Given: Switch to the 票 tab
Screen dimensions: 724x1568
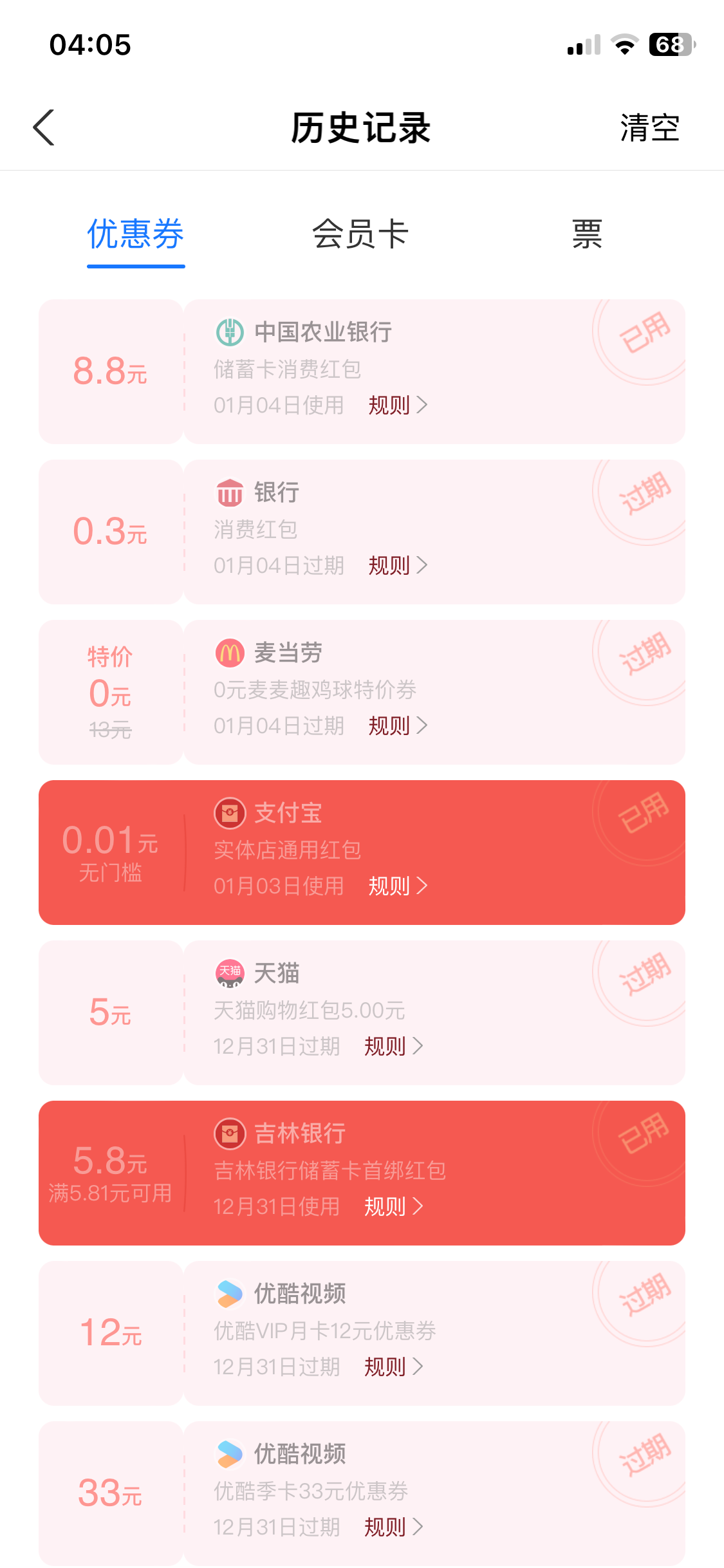Looking at the screenshot, I should click(587, 234).
